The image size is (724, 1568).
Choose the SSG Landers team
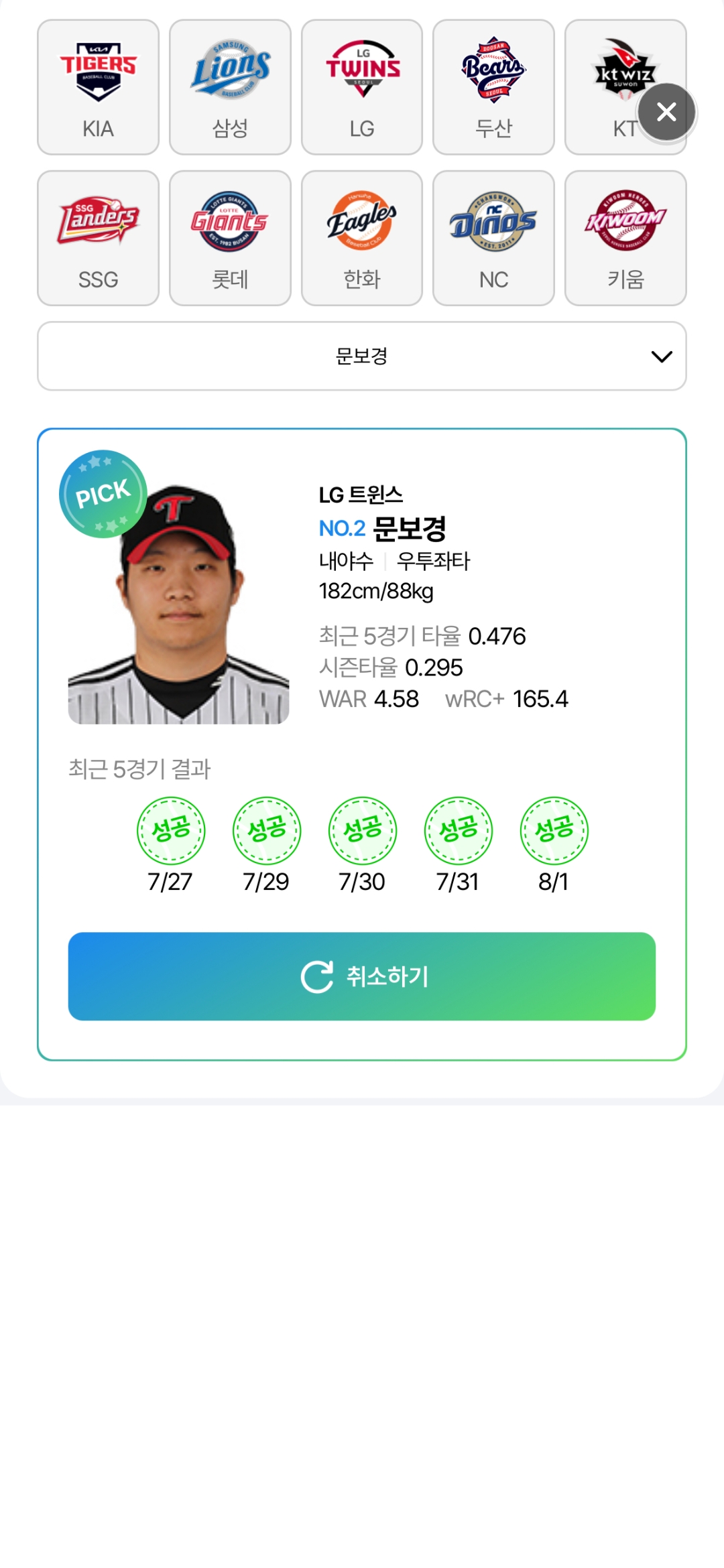tap(98, 238)
